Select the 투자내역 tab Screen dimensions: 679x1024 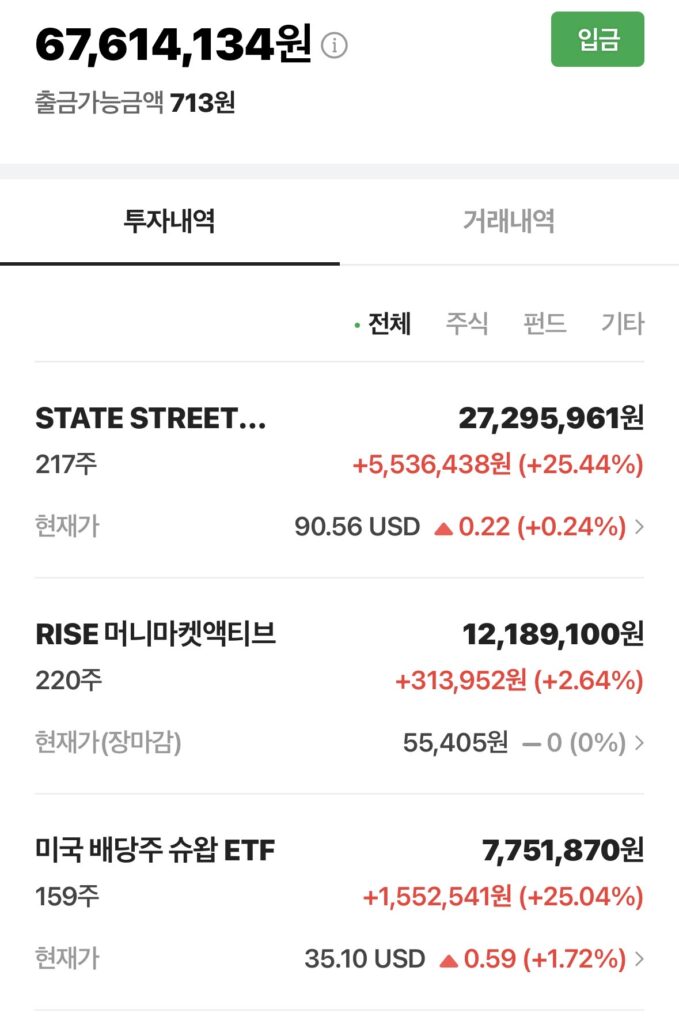tap(170, 221)
